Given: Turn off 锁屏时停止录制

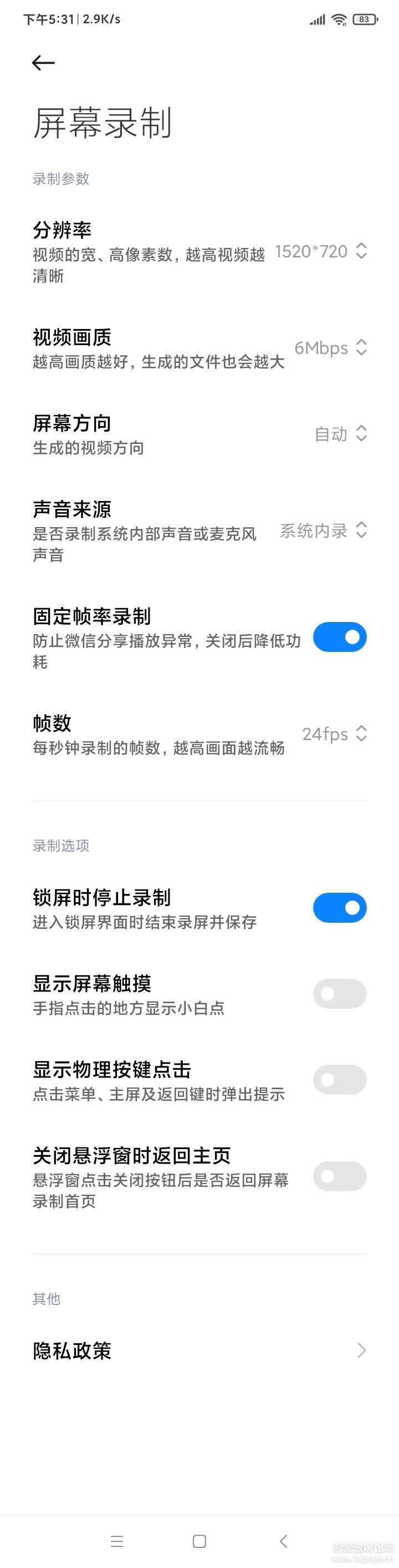Looking at the screenshot, I should pyautogui.click(x=339, y=908).
